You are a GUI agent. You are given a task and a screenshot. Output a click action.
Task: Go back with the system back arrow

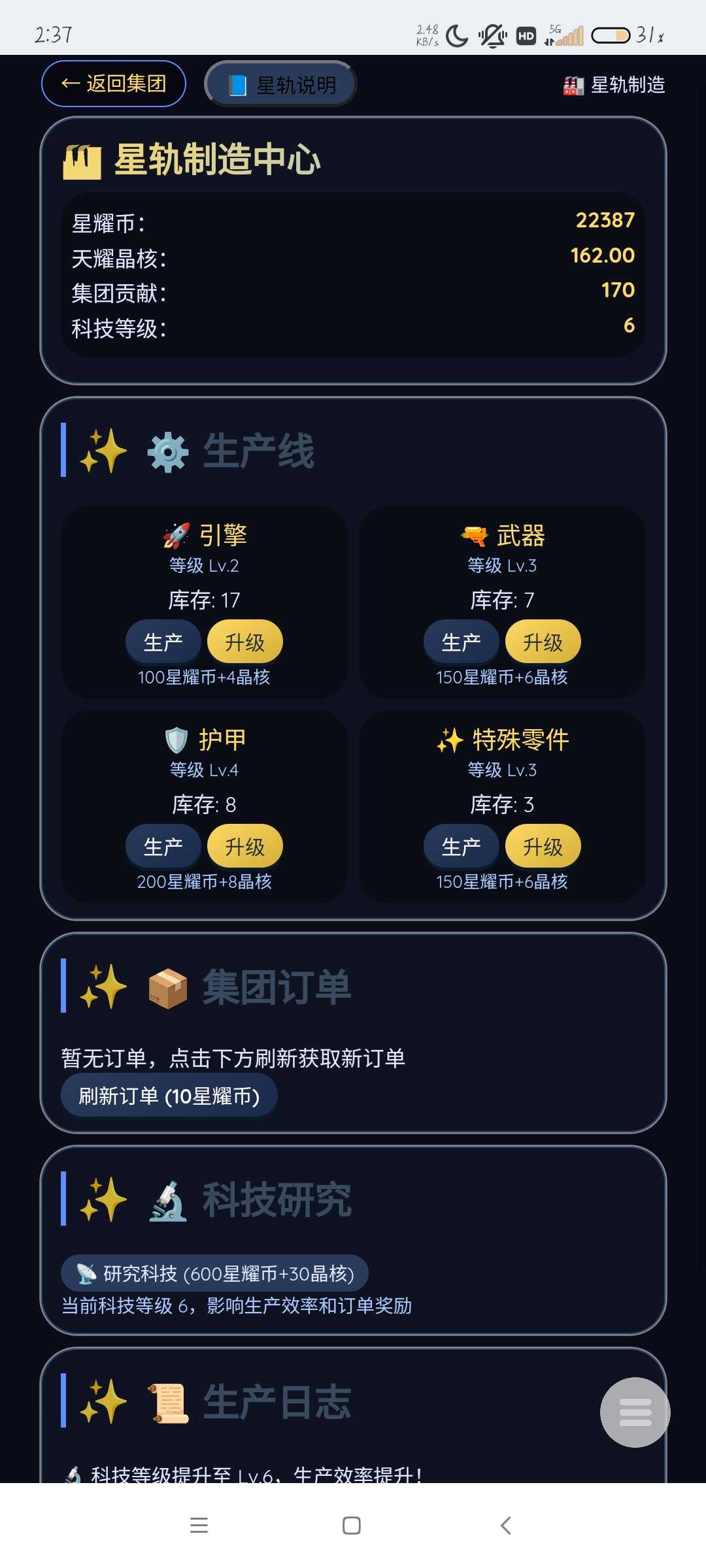[505, 1526]
